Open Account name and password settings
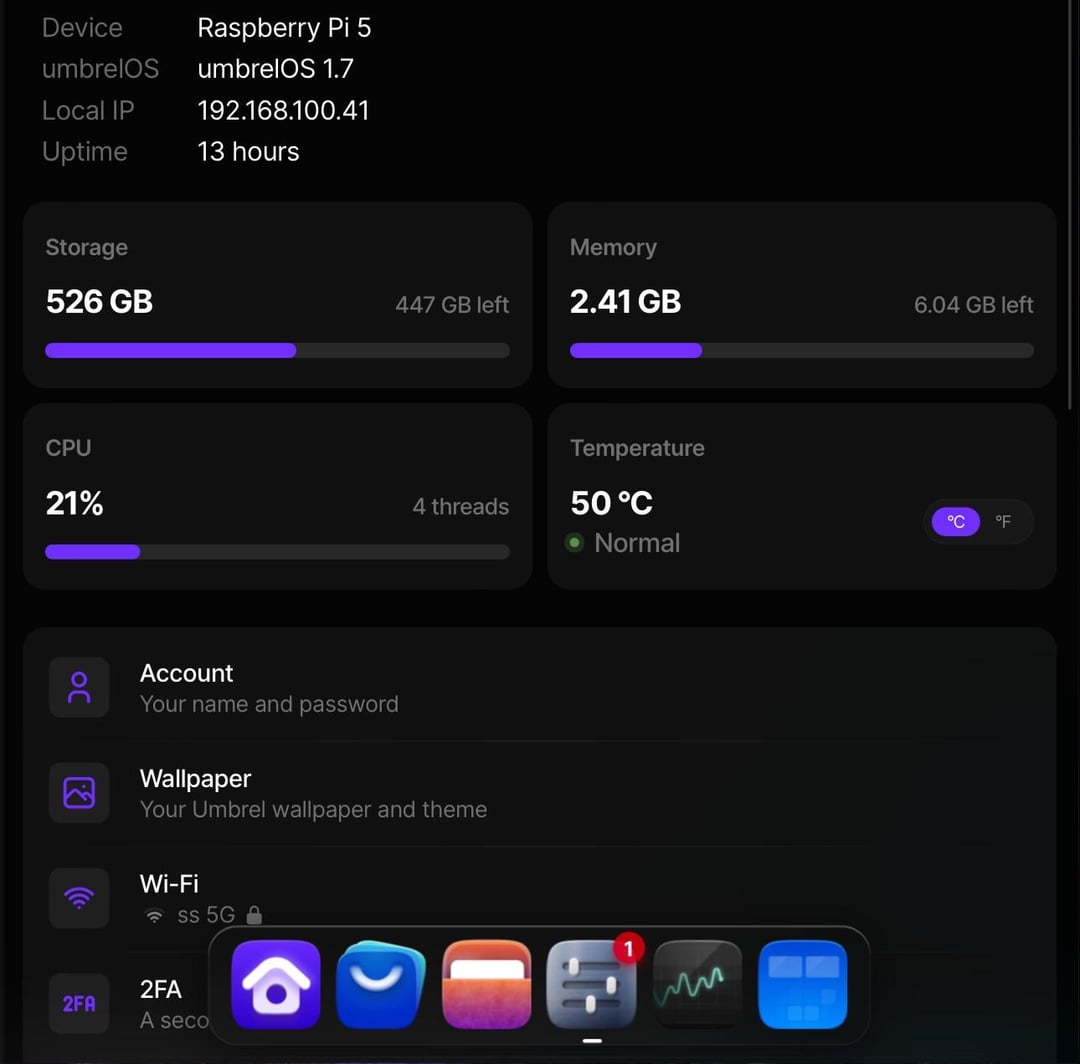 tap(540, 688)
